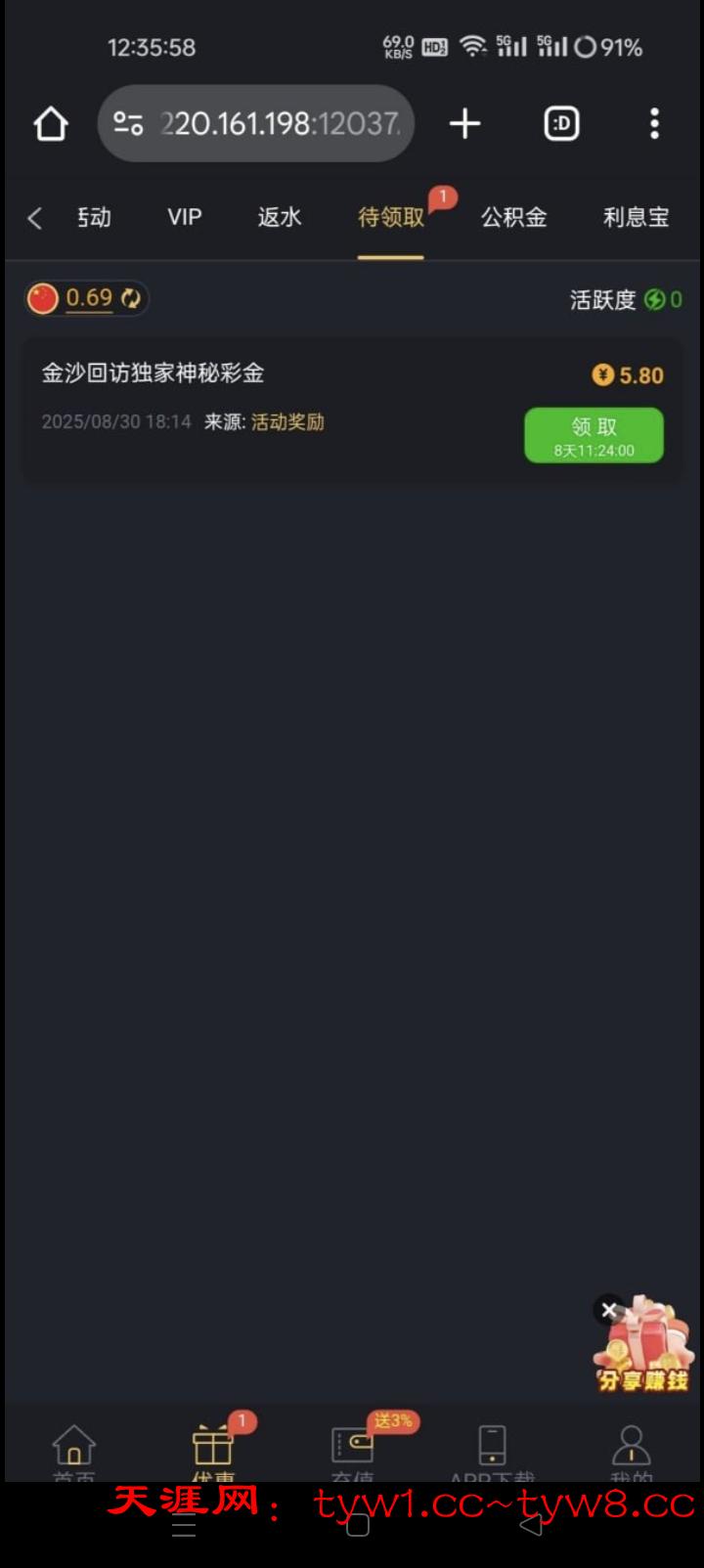Viewport: 704px width, 1568px height.
Task: Go back using the left arrow
Action: click(x=35, y=218)
